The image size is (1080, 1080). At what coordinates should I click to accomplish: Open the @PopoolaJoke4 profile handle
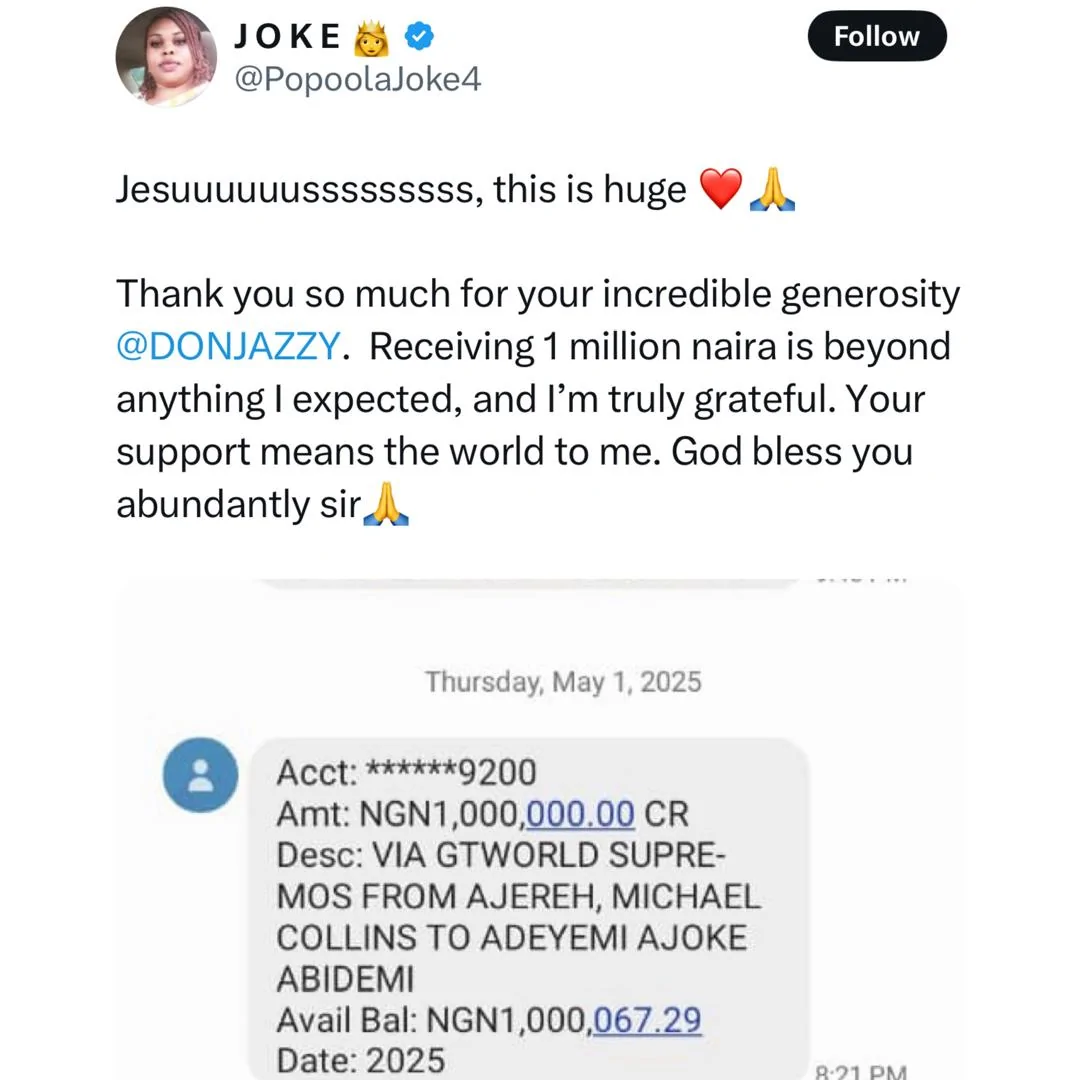tap(357, 79)
